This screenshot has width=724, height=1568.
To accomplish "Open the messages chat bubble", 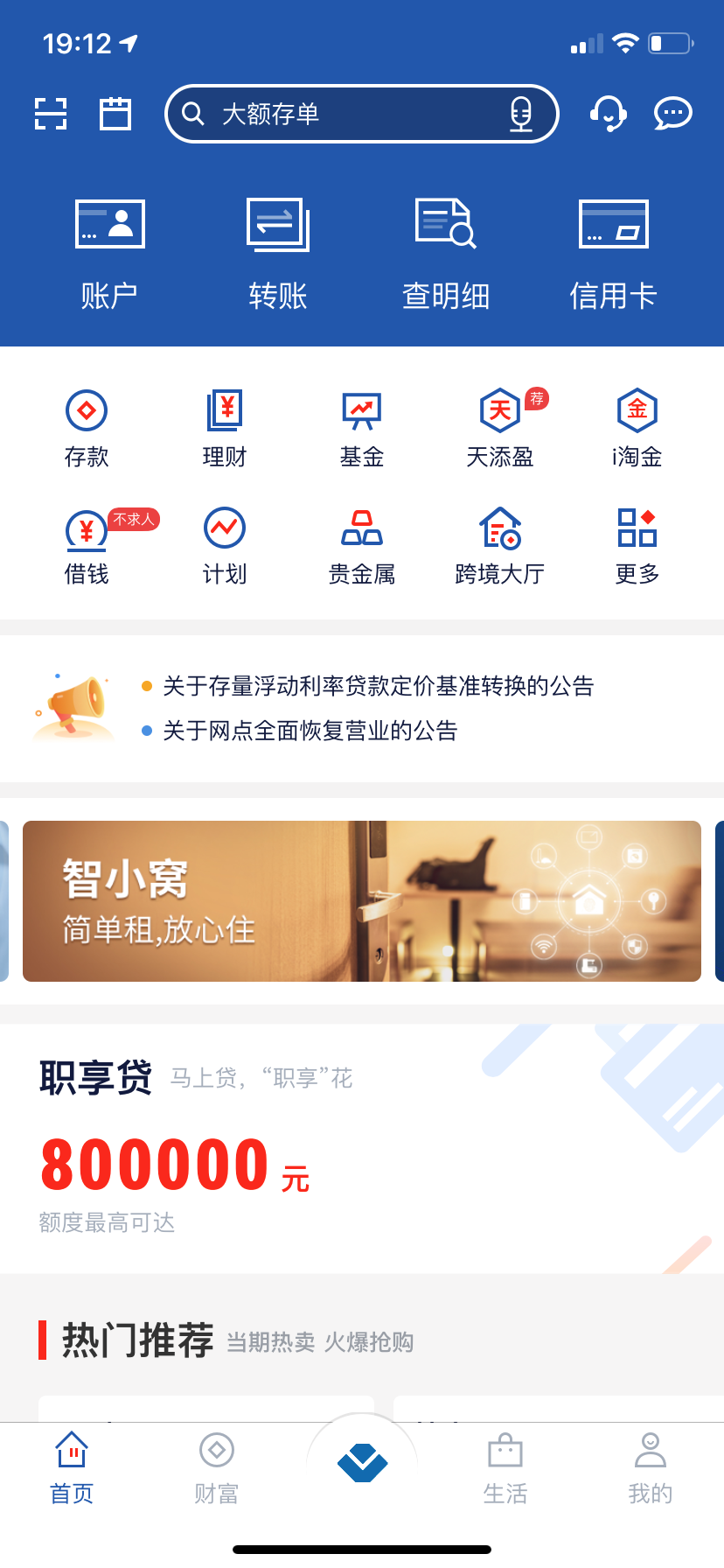I will click(x=672, y=114).
